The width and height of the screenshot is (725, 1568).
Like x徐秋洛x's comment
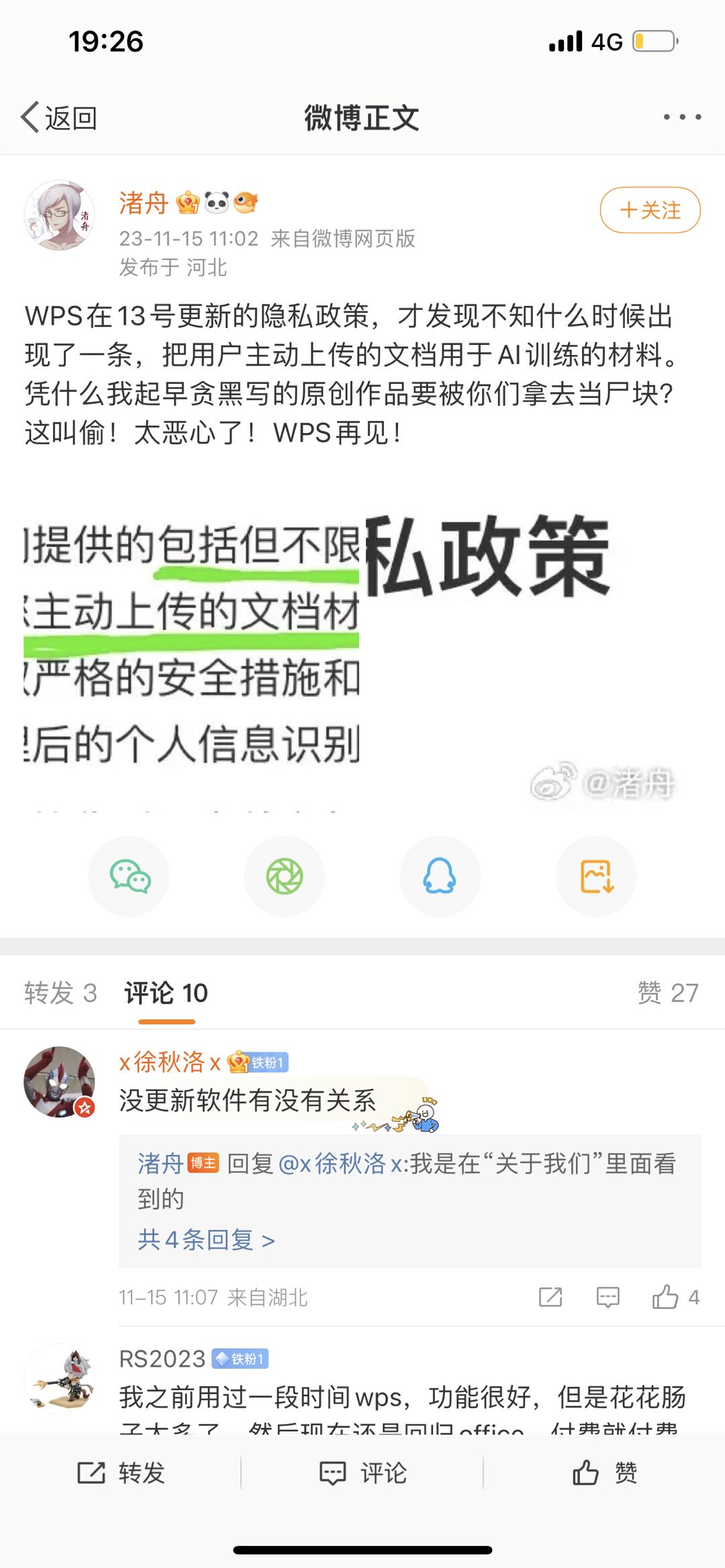[x=675, y=1297]
